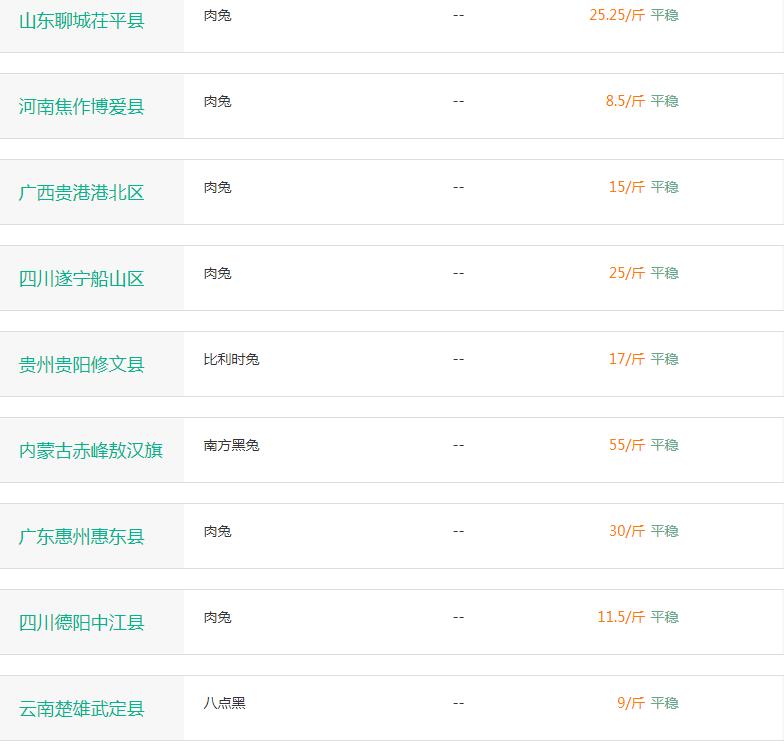View the 广东惠州惠东县 listing

[82, 536]
